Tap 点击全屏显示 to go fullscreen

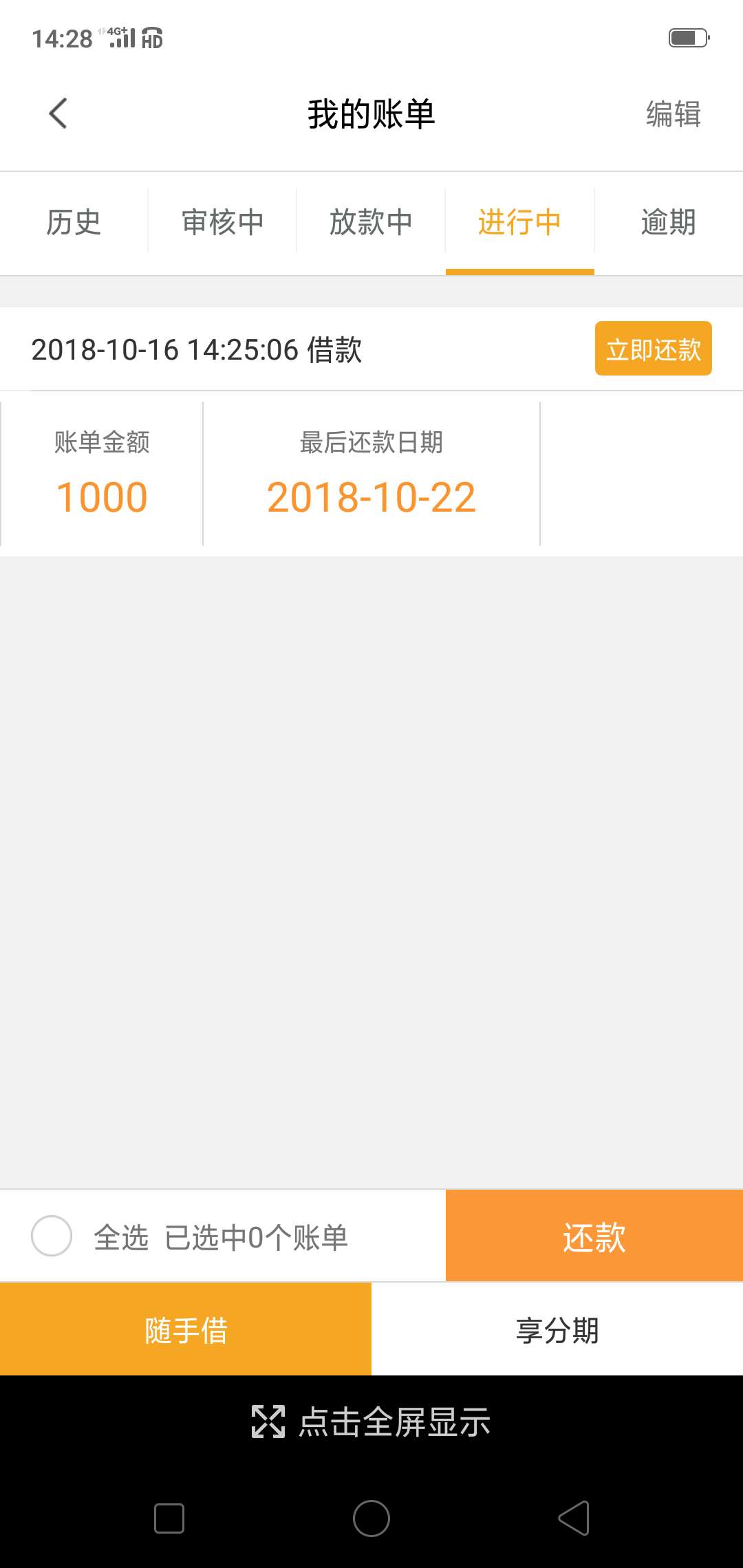point(371,1422)
